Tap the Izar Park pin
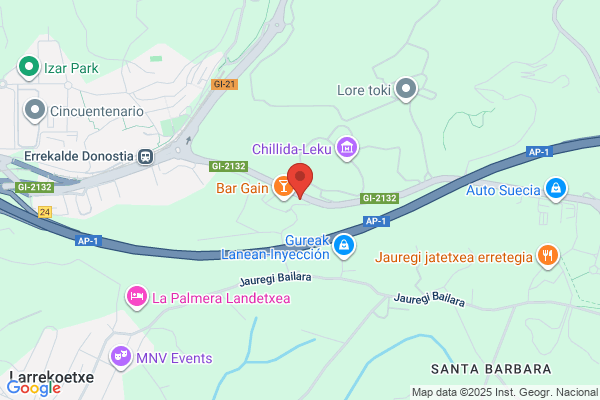The image size is (600, 400). click(29, 68)
